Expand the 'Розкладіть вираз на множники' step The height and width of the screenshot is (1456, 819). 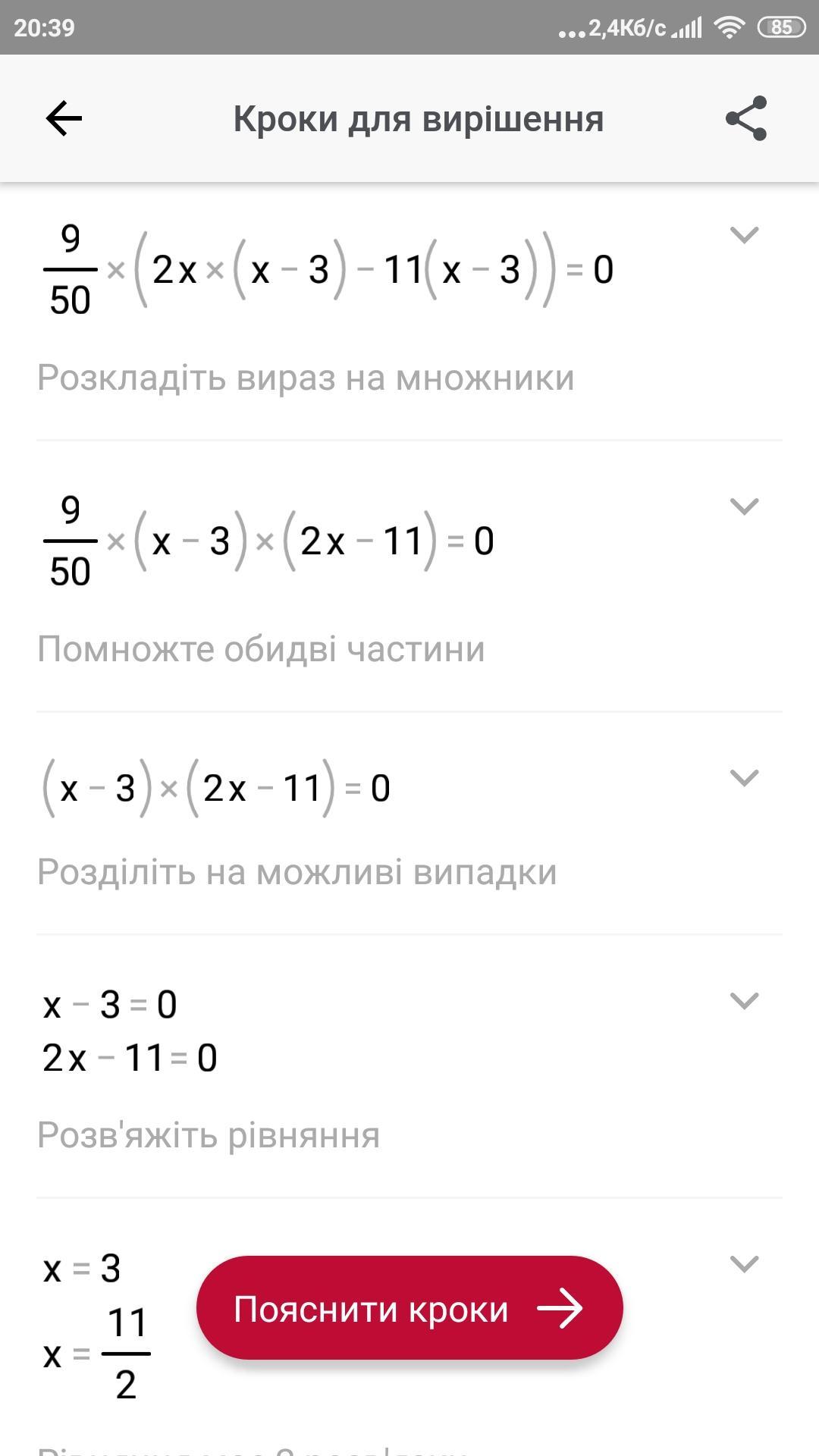point(744,235)
